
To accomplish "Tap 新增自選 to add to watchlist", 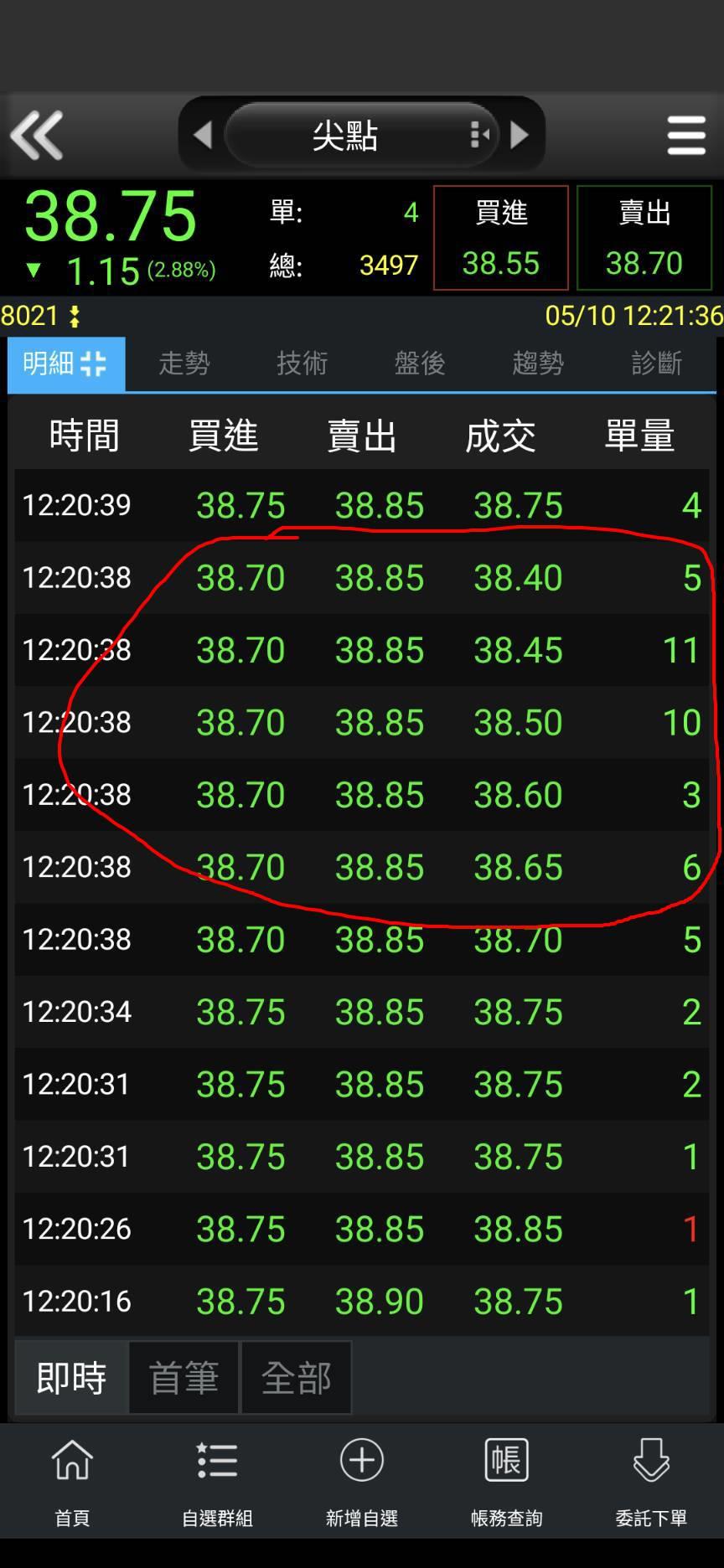I will tap(362, 1481).
